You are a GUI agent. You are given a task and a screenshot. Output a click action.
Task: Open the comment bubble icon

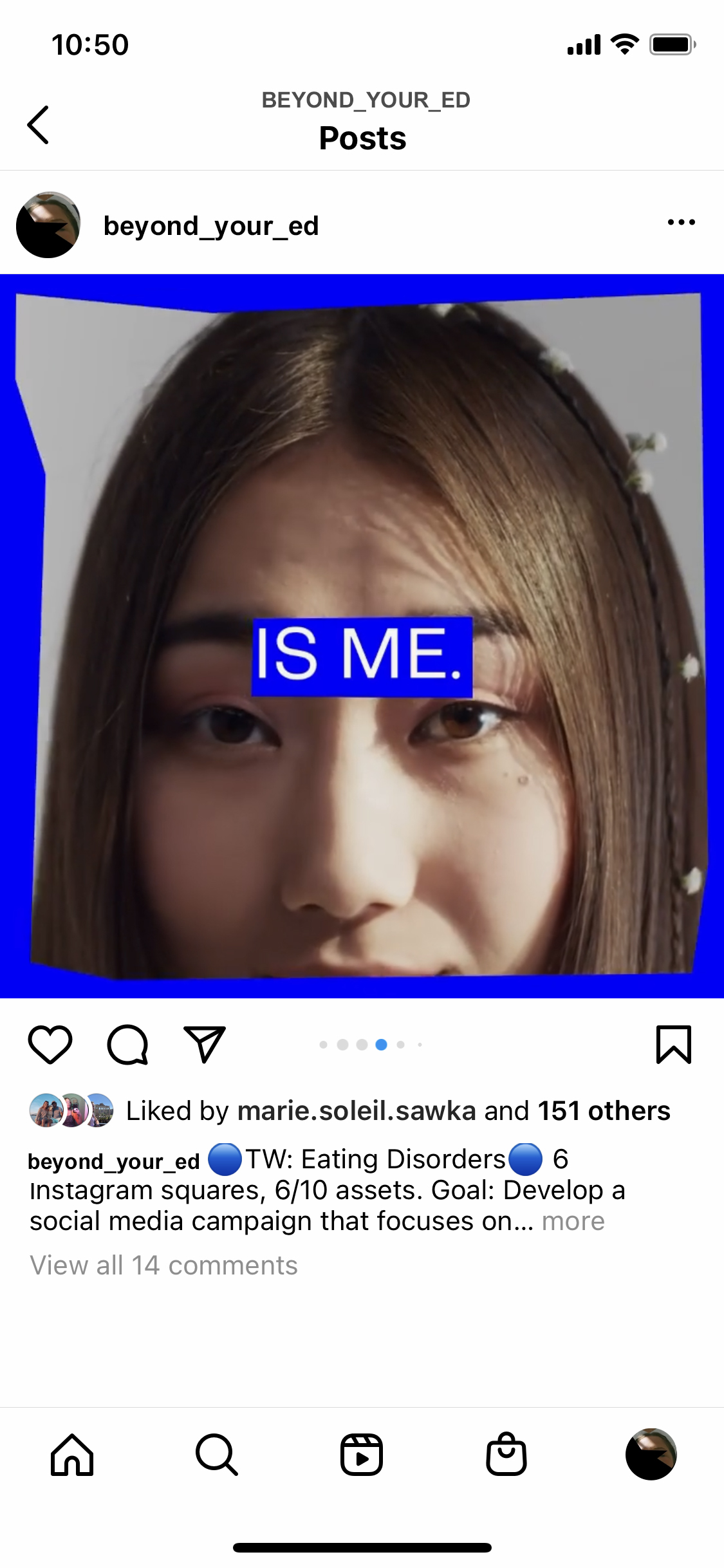coord(127,1044)
